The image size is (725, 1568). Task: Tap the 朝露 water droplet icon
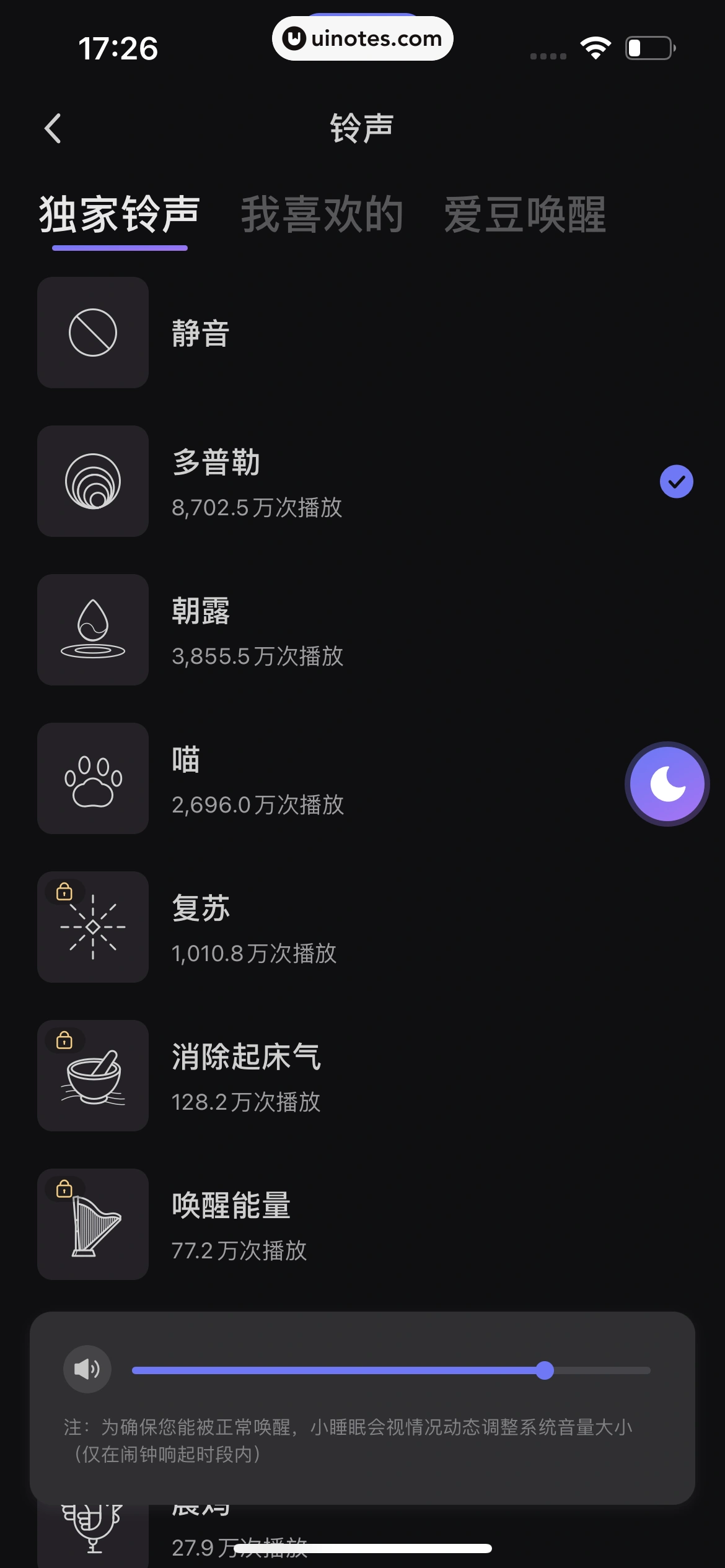[92, 630]
